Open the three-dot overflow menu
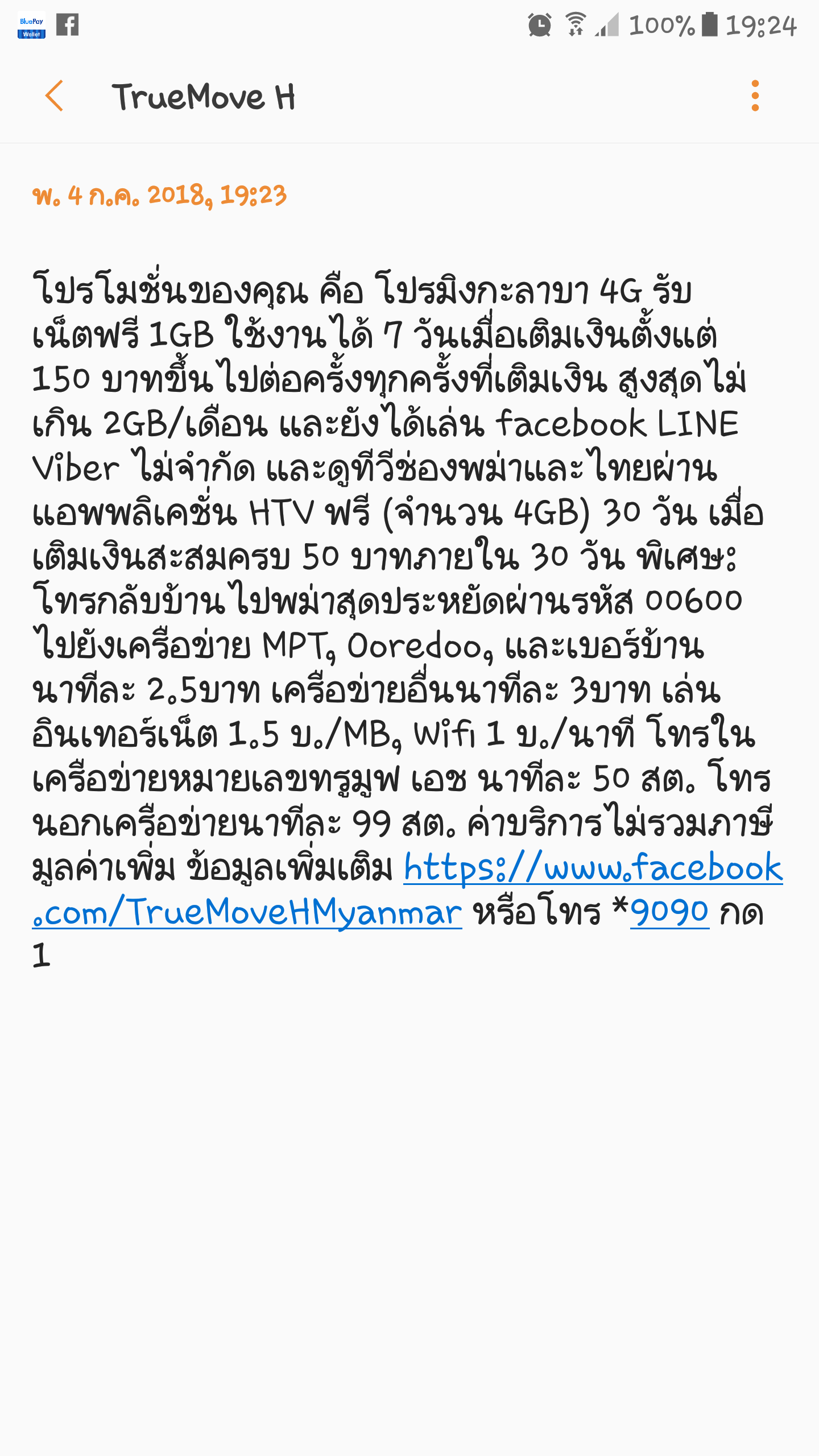Viewport: 819px width, 1456px height. click(x=755, y=96)
